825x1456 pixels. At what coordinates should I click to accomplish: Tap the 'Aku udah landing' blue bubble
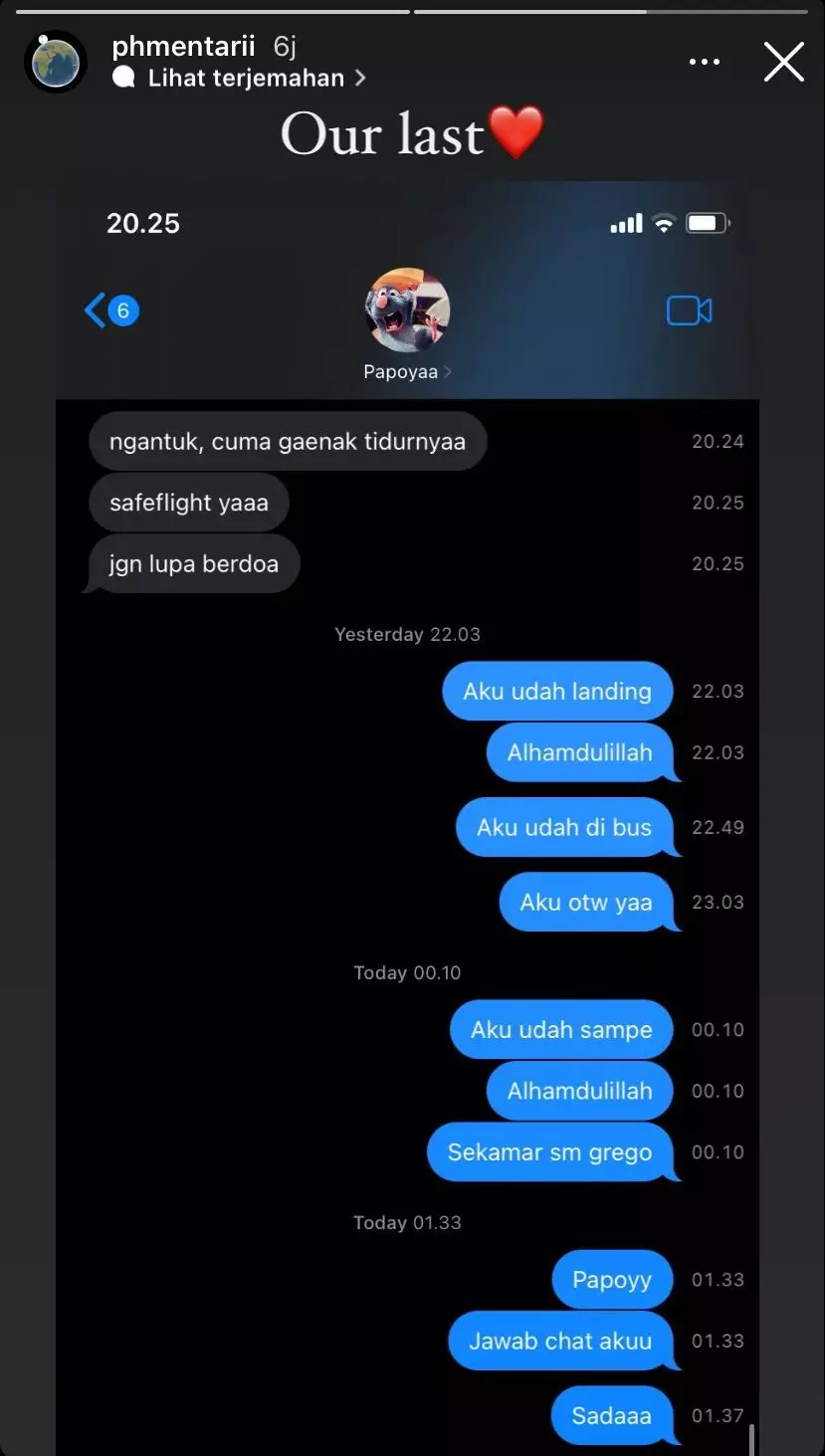point(556,690)
